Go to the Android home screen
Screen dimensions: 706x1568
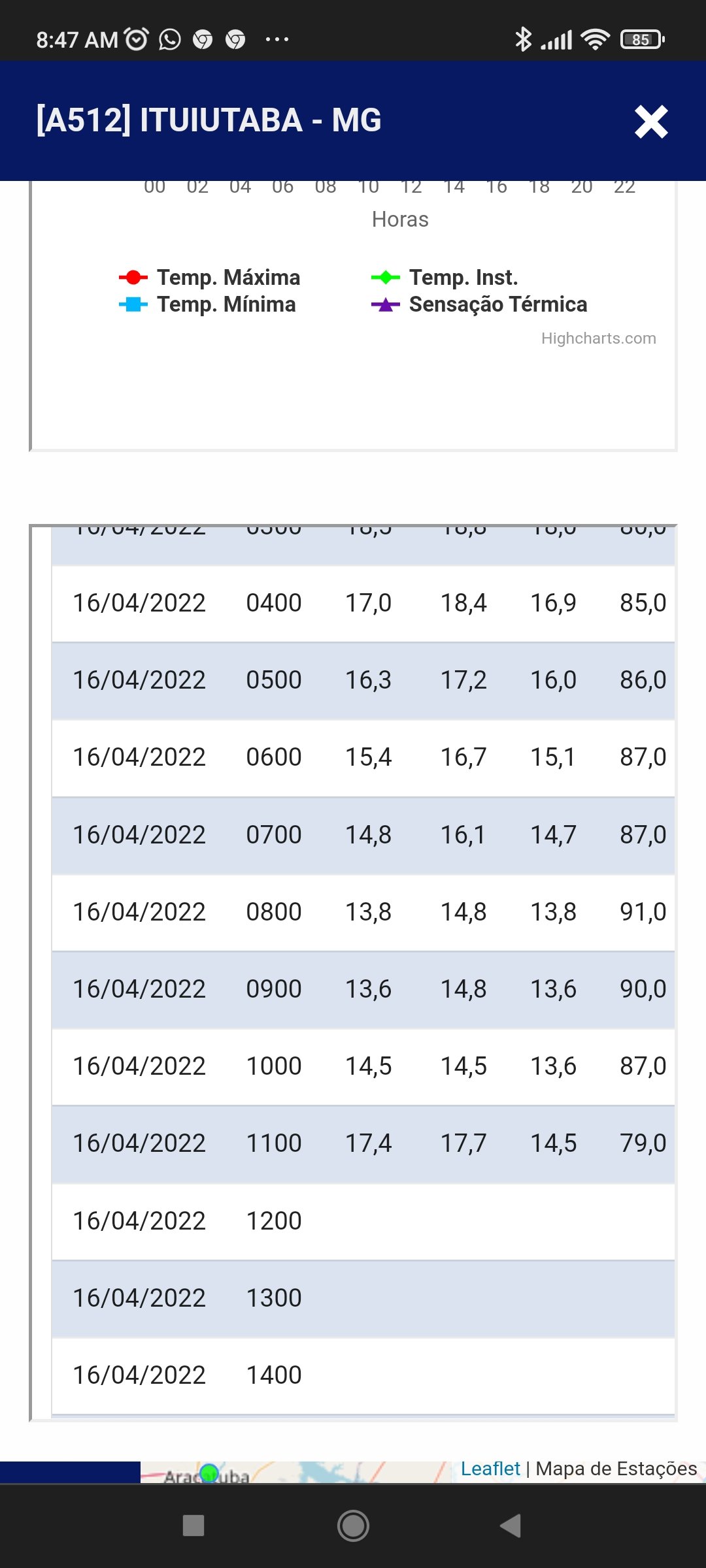point(353,1526)
